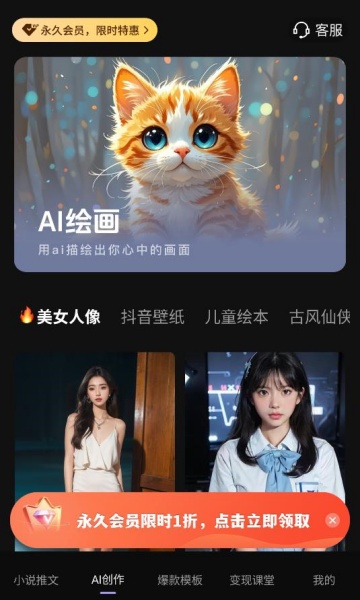The image size is (360, 600).
Task: Contact 客服 customer service
Action: (318, 30)
